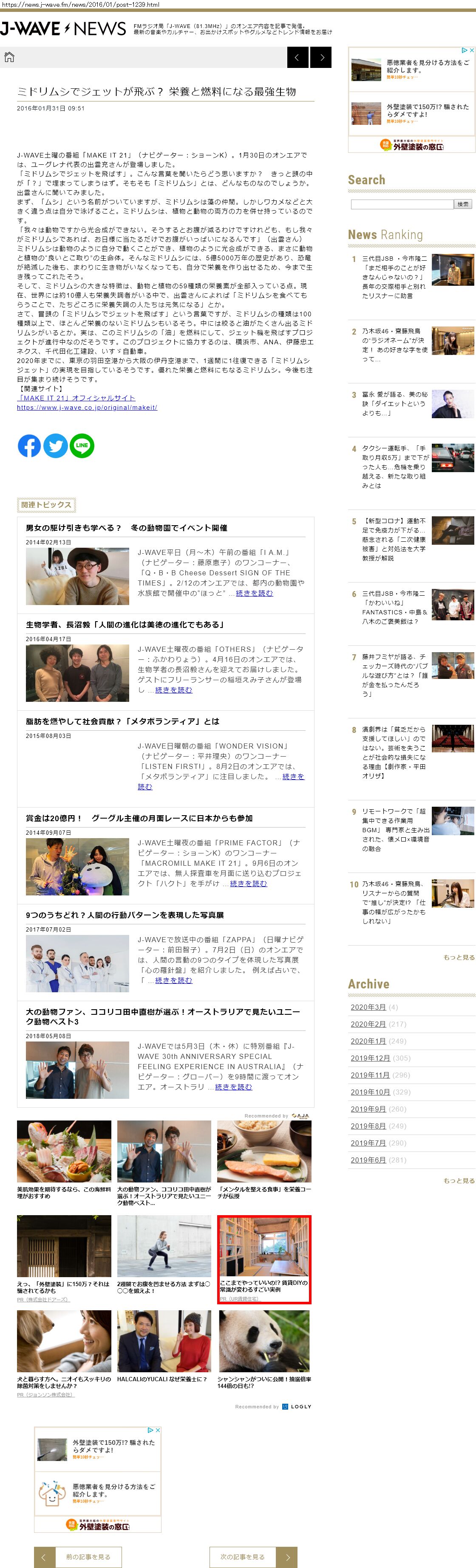The width and height of the screenshot is (476, 1568).
Task: Share the article on Facebook
Action: pos(29,445)
